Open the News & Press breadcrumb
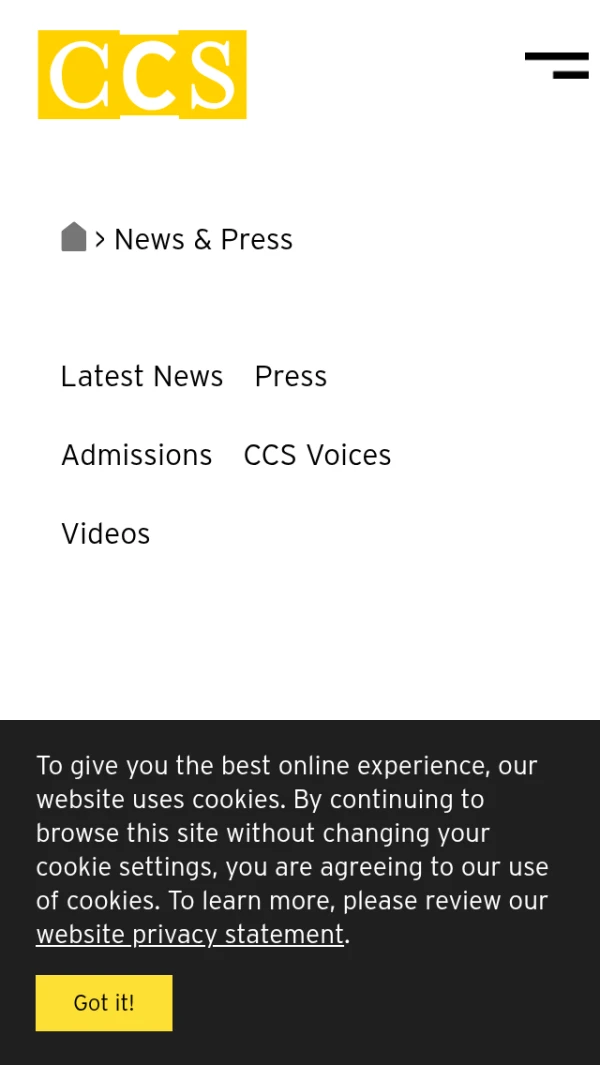This screenshot has width=600, height=1065. click(203, 240)
